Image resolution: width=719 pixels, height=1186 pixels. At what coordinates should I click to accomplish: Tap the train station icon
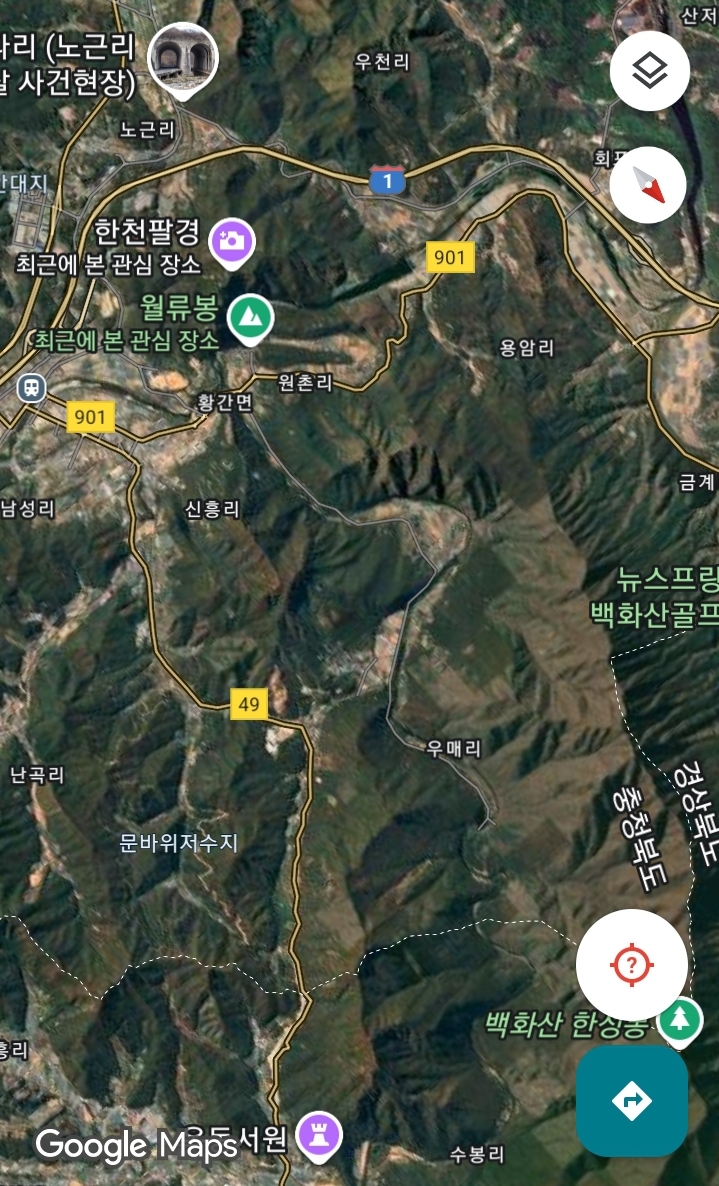point(31,389)
